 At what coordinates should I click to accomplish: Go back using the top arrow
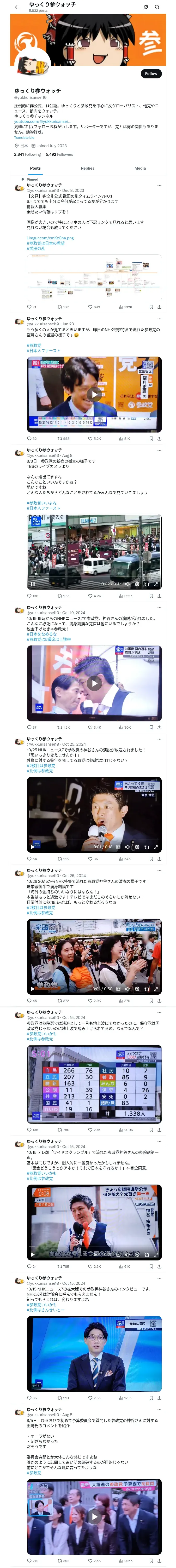17,7
